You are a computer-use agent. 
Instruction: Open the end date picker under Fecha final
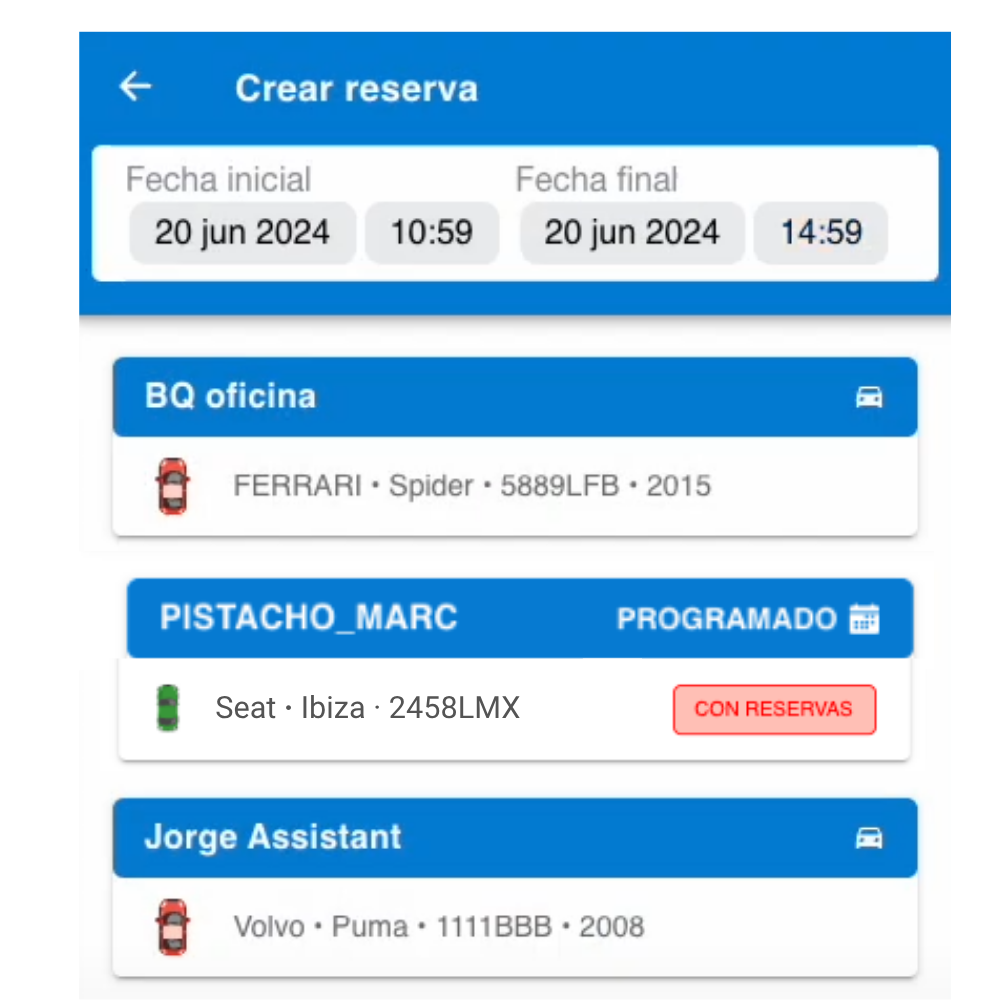pos(632,233)
